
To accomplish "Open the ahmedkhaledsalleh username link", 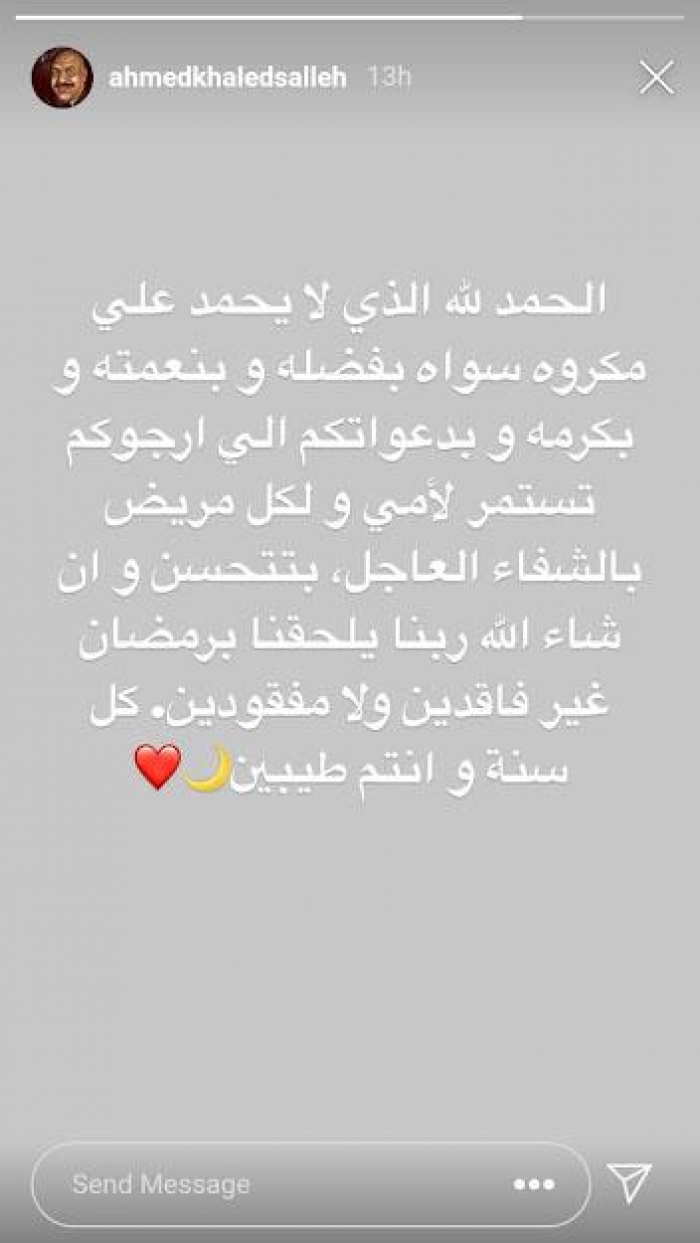I will coord(227,78).
